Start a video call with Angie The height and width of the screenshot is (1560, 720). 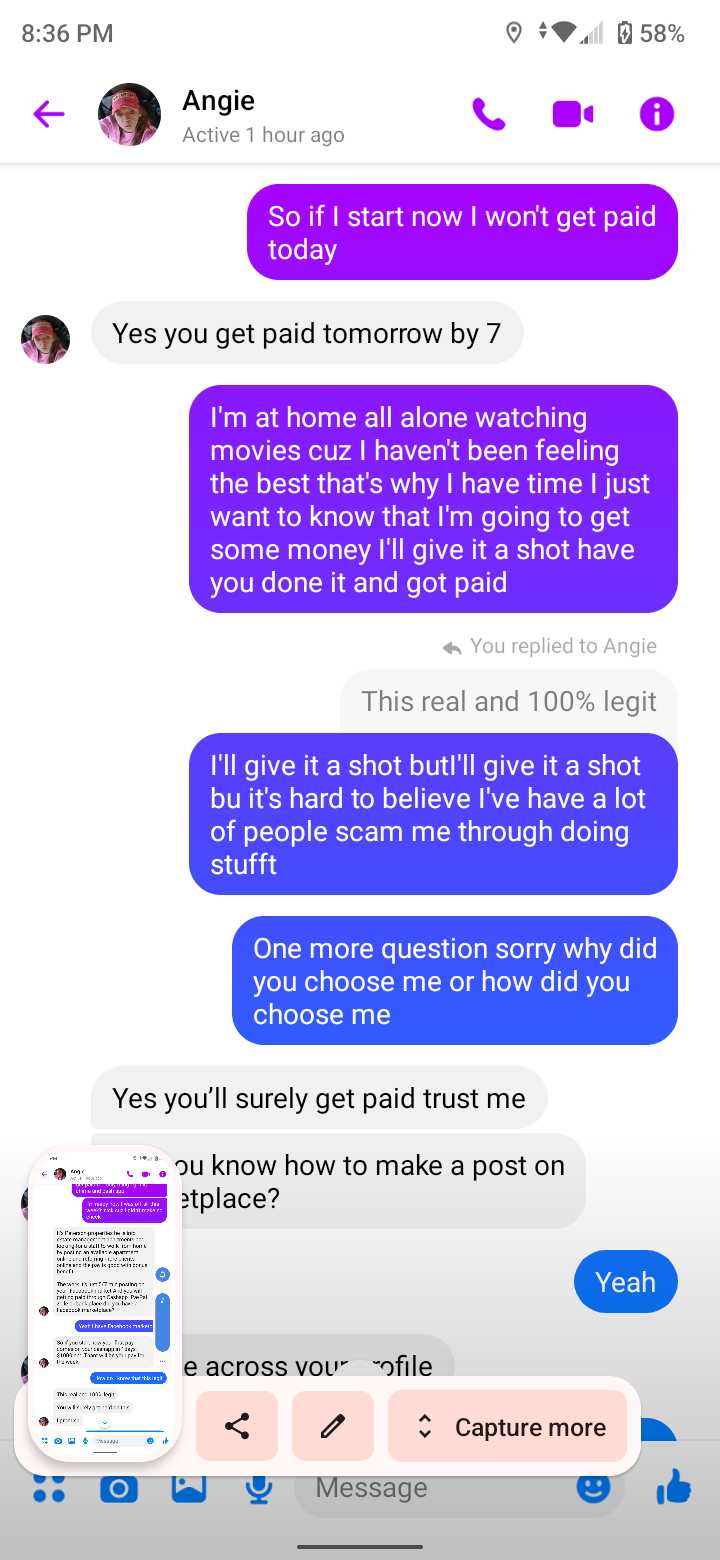click(x=573, y=115)
